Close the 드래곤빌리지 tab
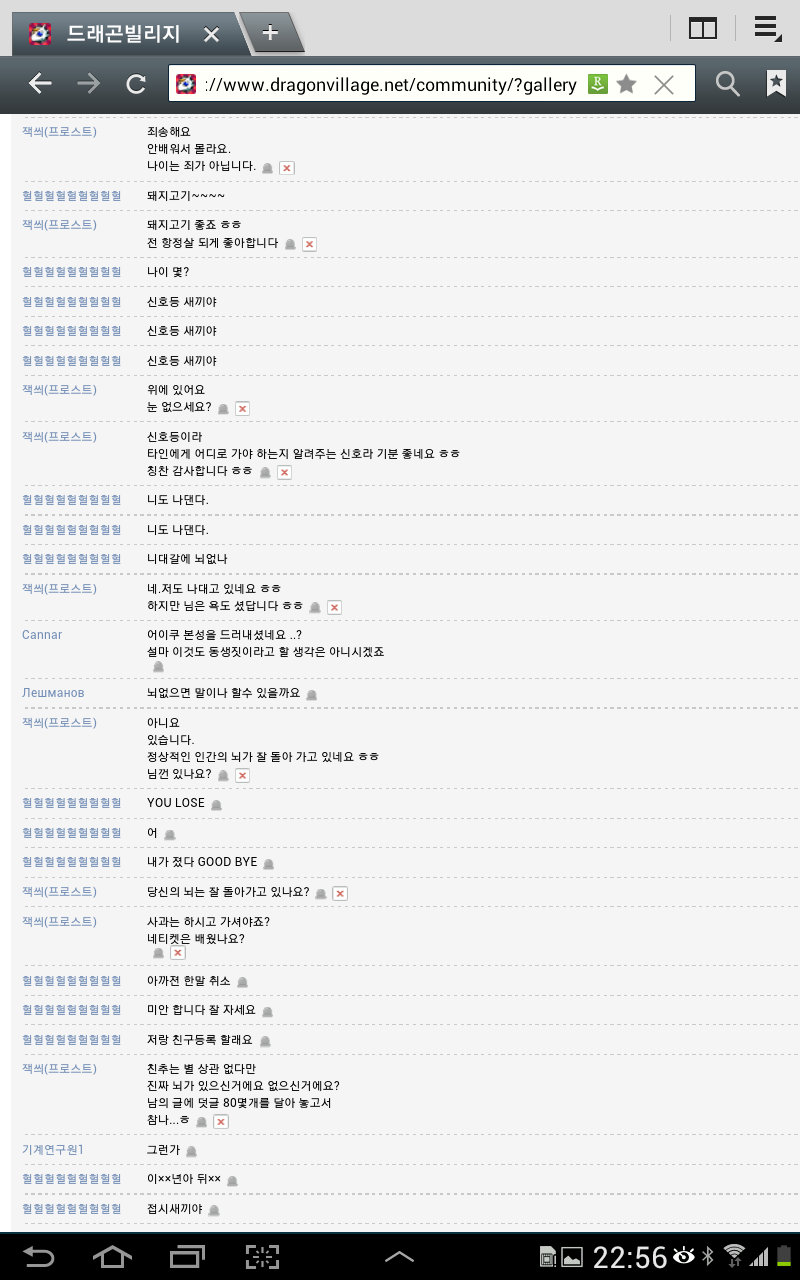The height and width of the screenshot is (1280, 800). [211, 34]
